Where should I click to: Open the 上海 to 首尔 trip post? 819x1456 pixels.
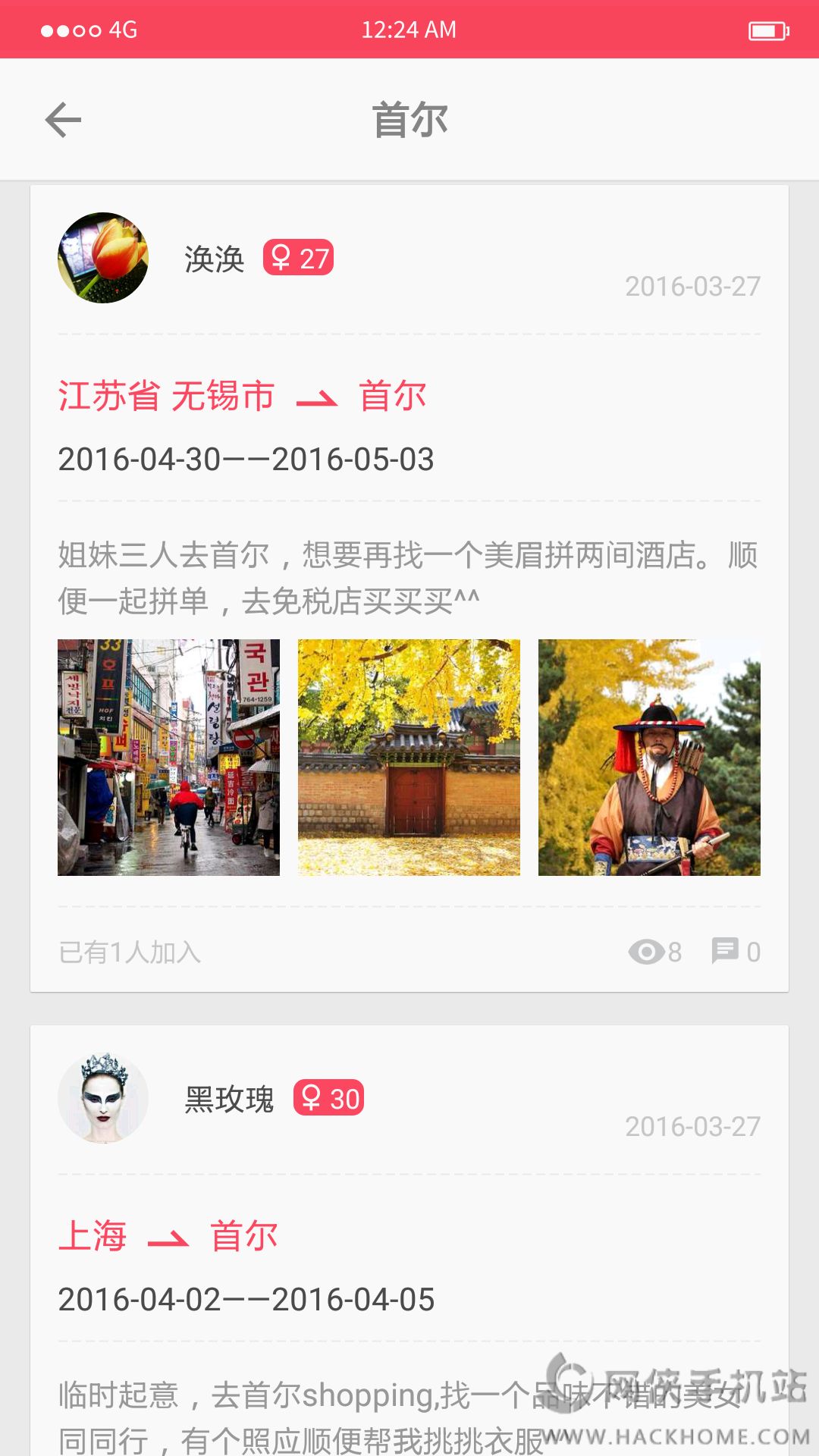(168, 1236)
